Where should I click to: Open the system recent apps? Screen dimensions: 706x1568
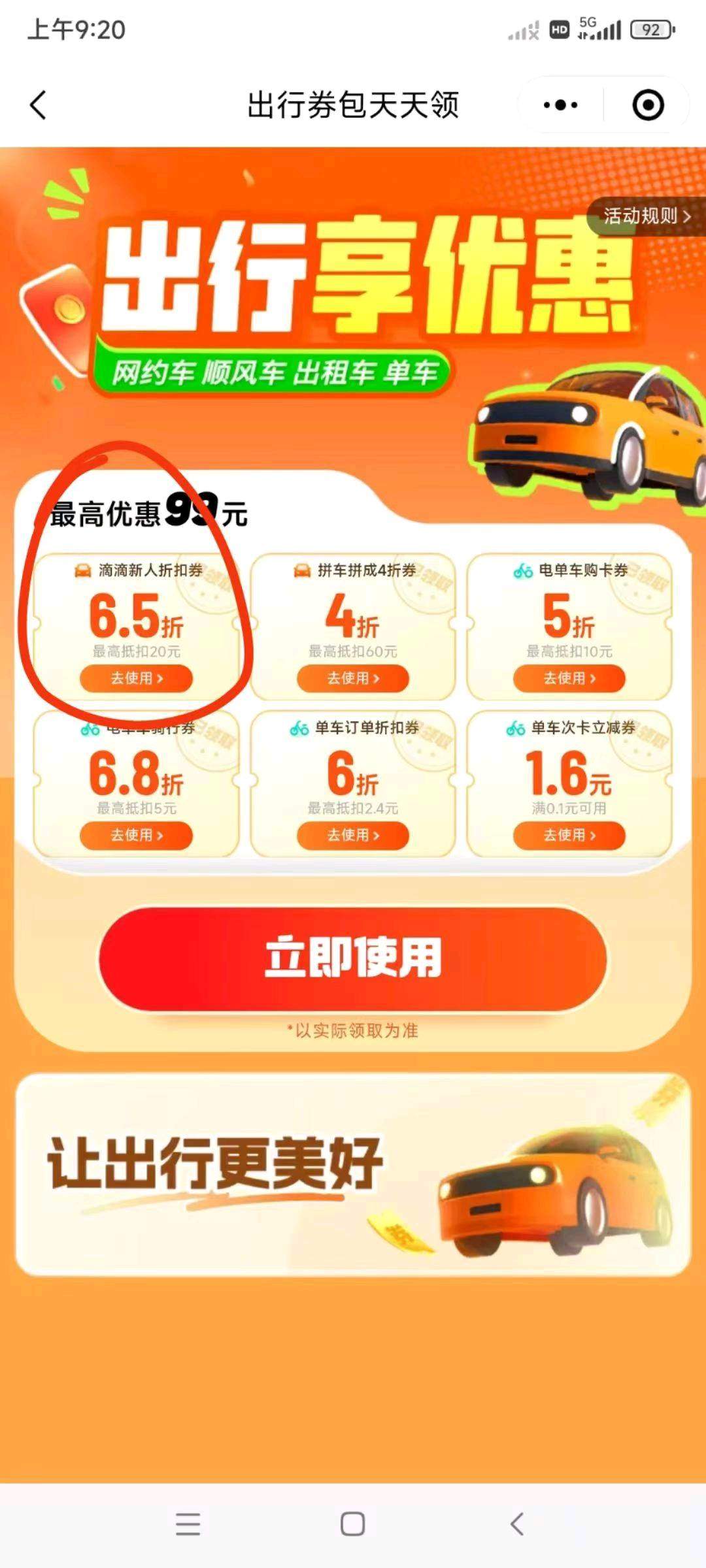point(188,1524)
